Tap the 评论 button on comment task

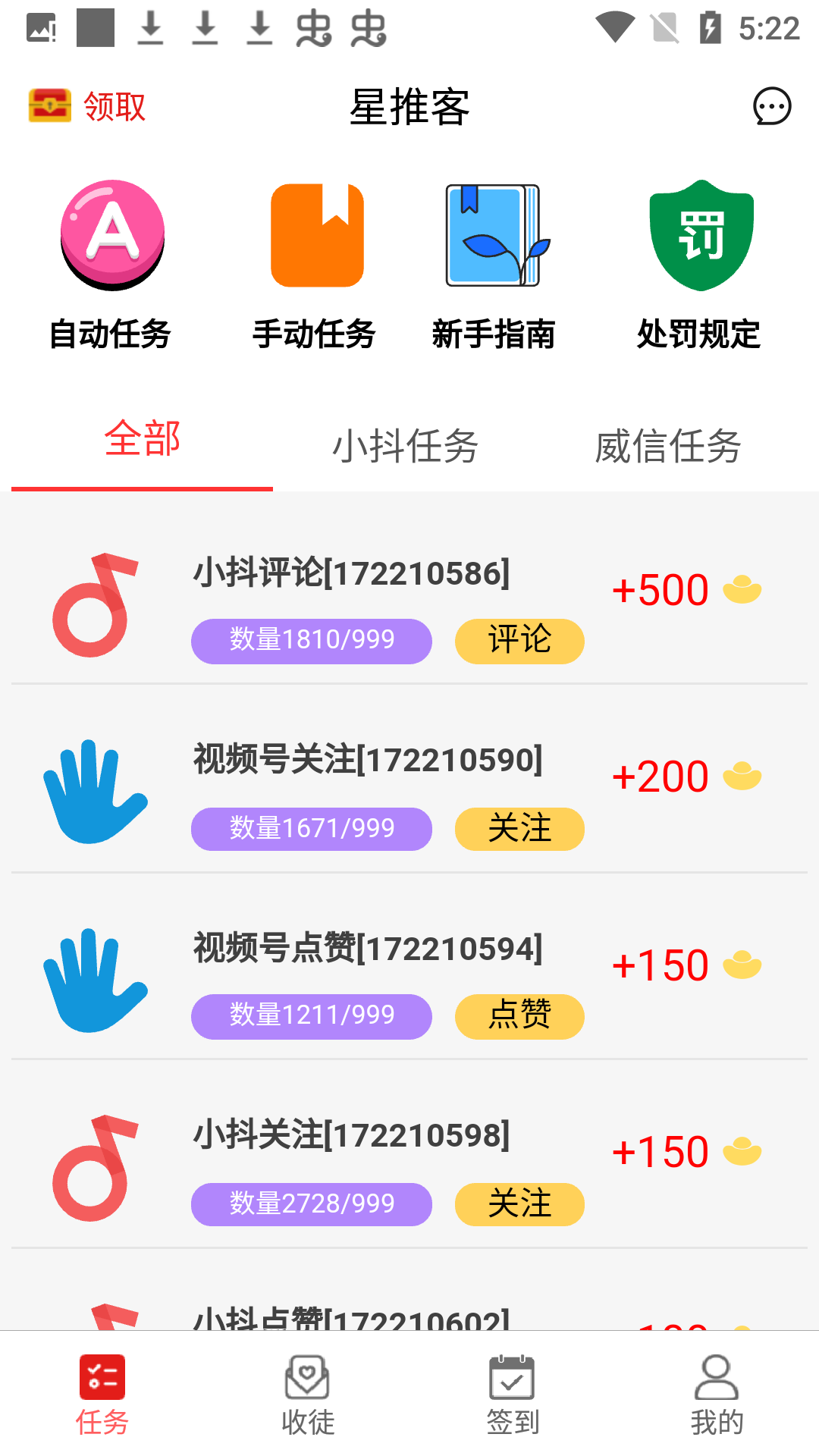tap(519, 641)
